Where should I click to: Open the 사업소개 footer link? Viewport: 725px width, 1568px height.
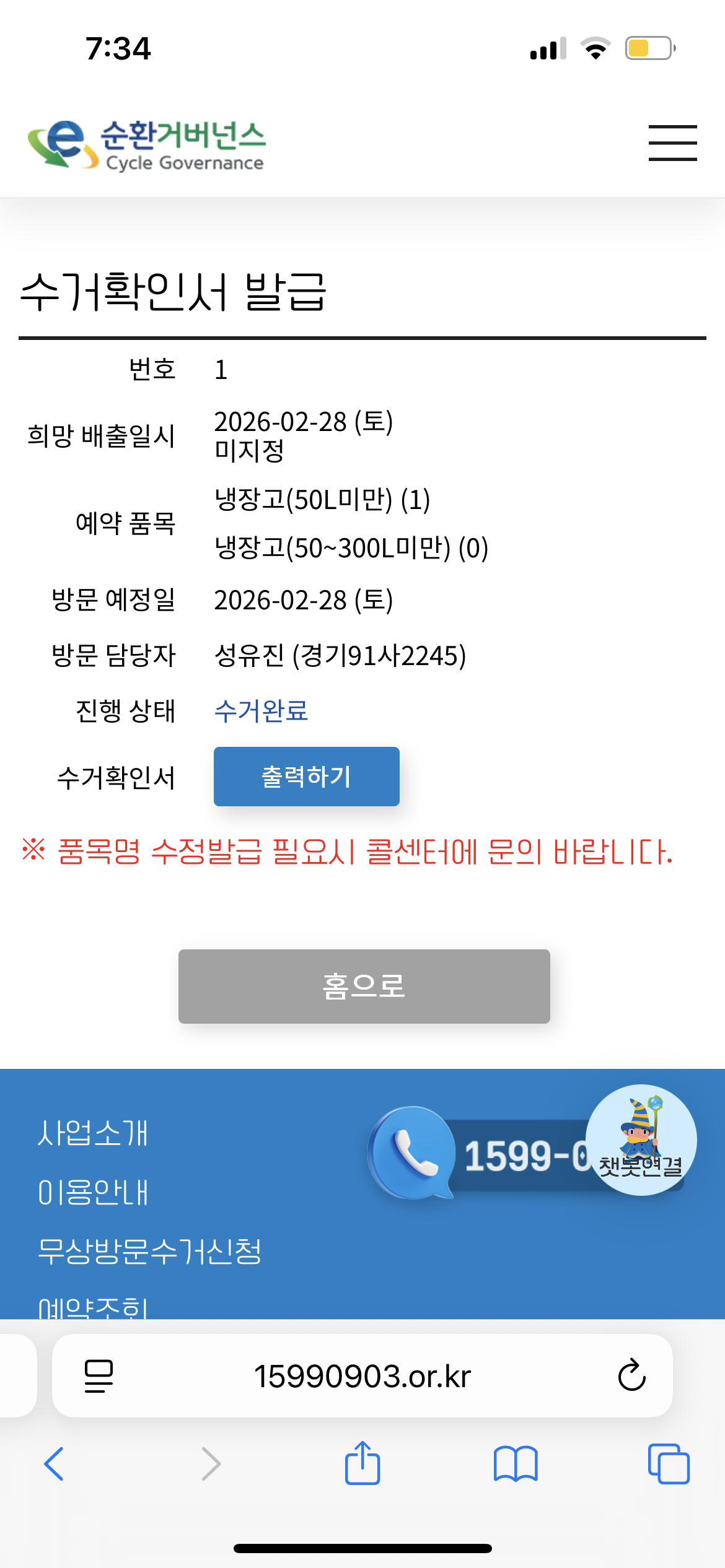[x=93, y=1133]
